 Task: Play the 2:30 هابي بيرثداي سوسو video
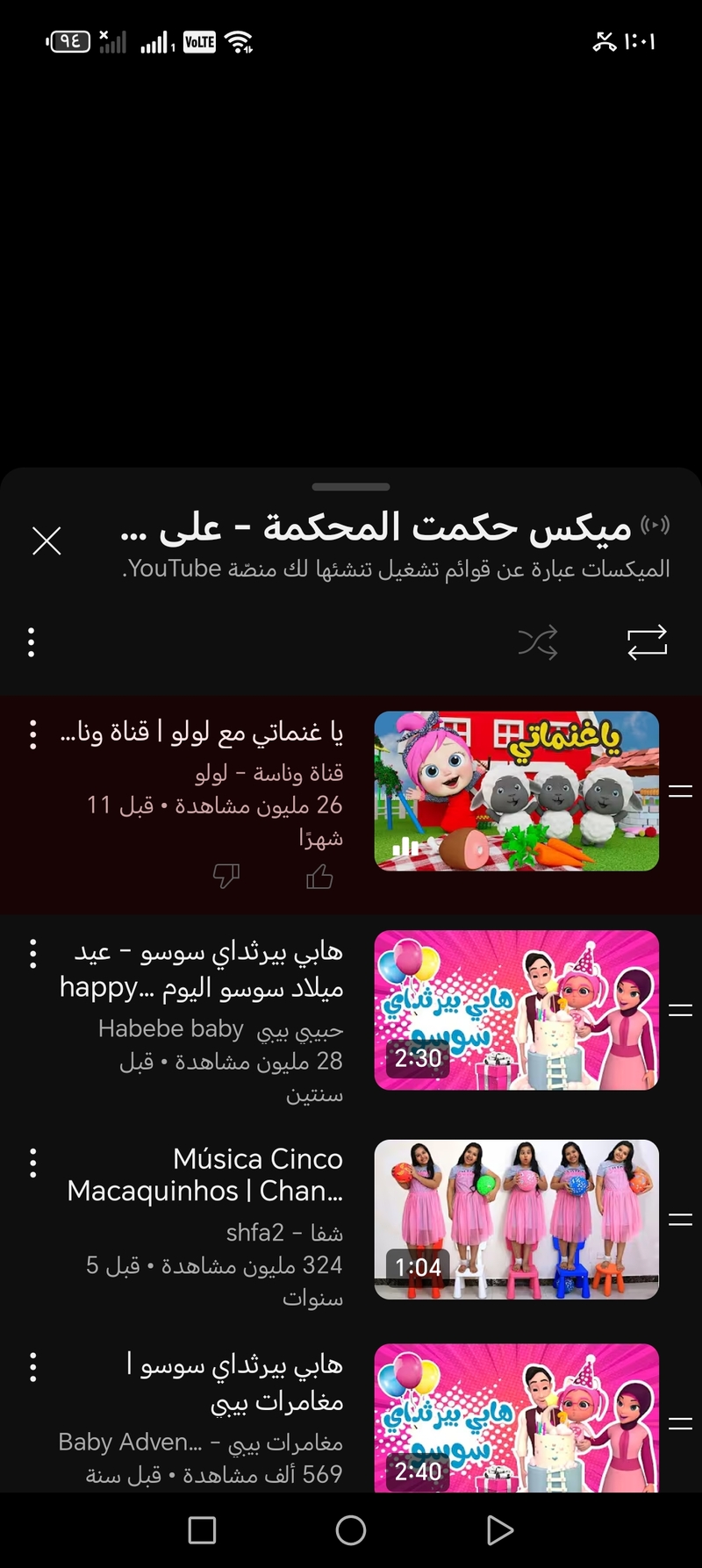click(516, 1010)
